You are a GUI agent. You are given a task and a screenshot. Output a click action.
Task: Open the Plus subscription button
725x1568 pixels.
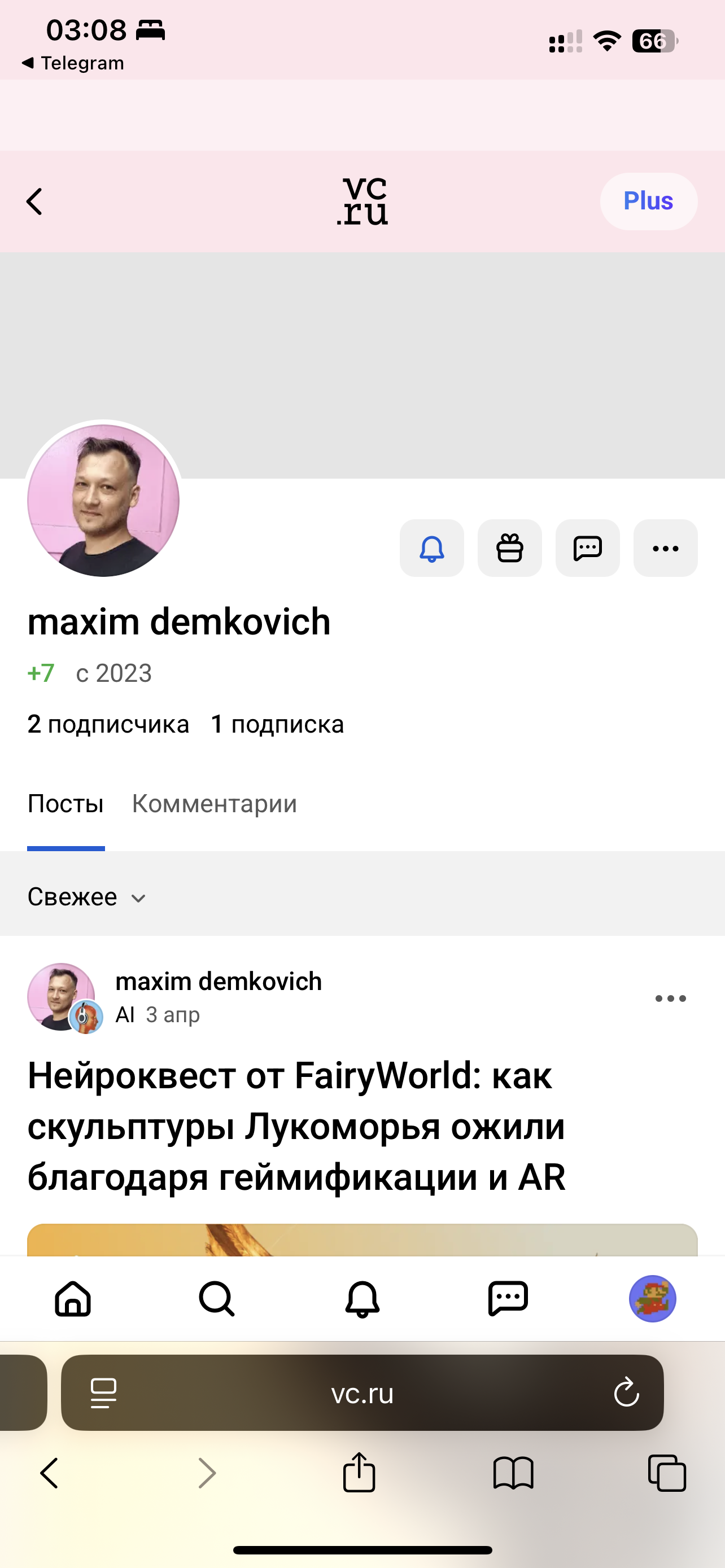[x=648, y=202]
